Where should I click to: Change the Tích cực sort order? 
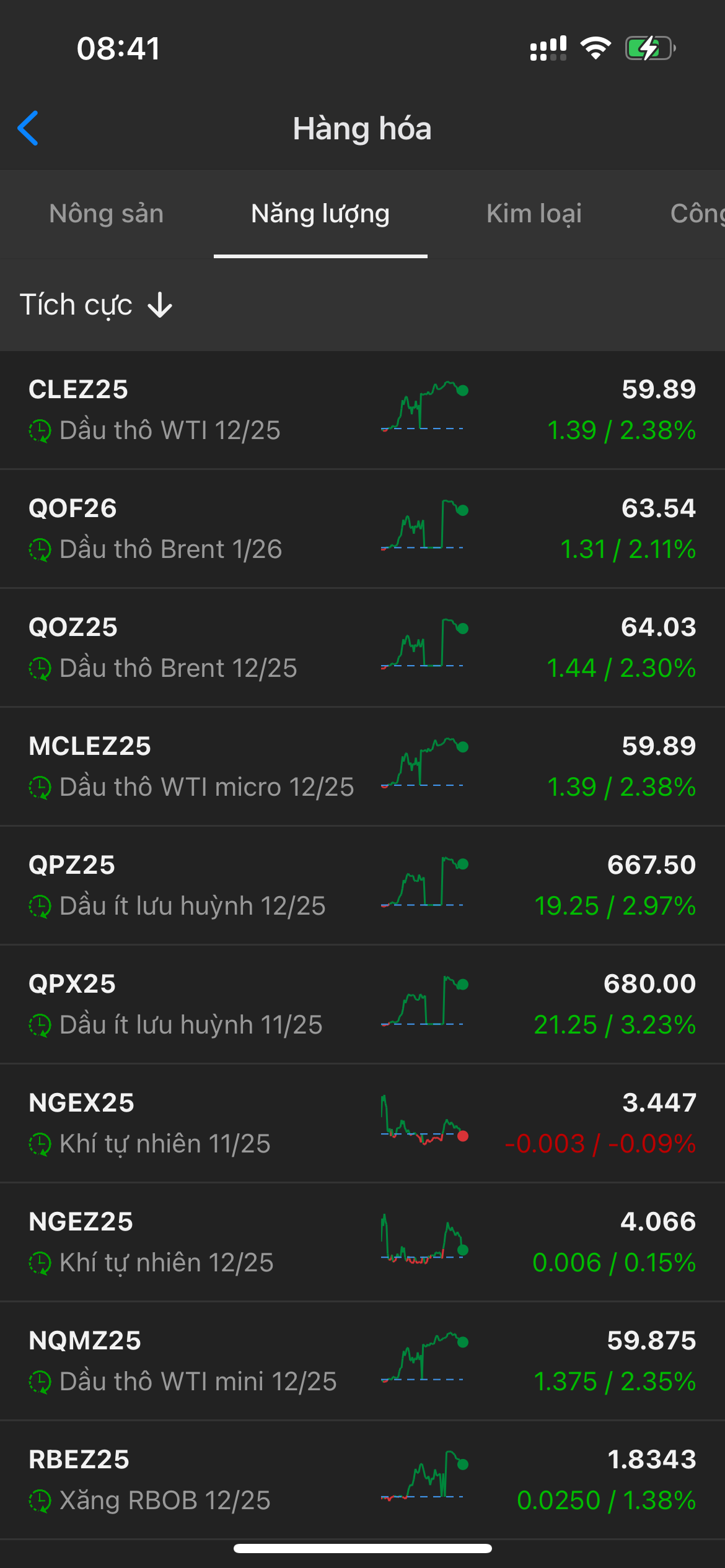pos(96,305)
